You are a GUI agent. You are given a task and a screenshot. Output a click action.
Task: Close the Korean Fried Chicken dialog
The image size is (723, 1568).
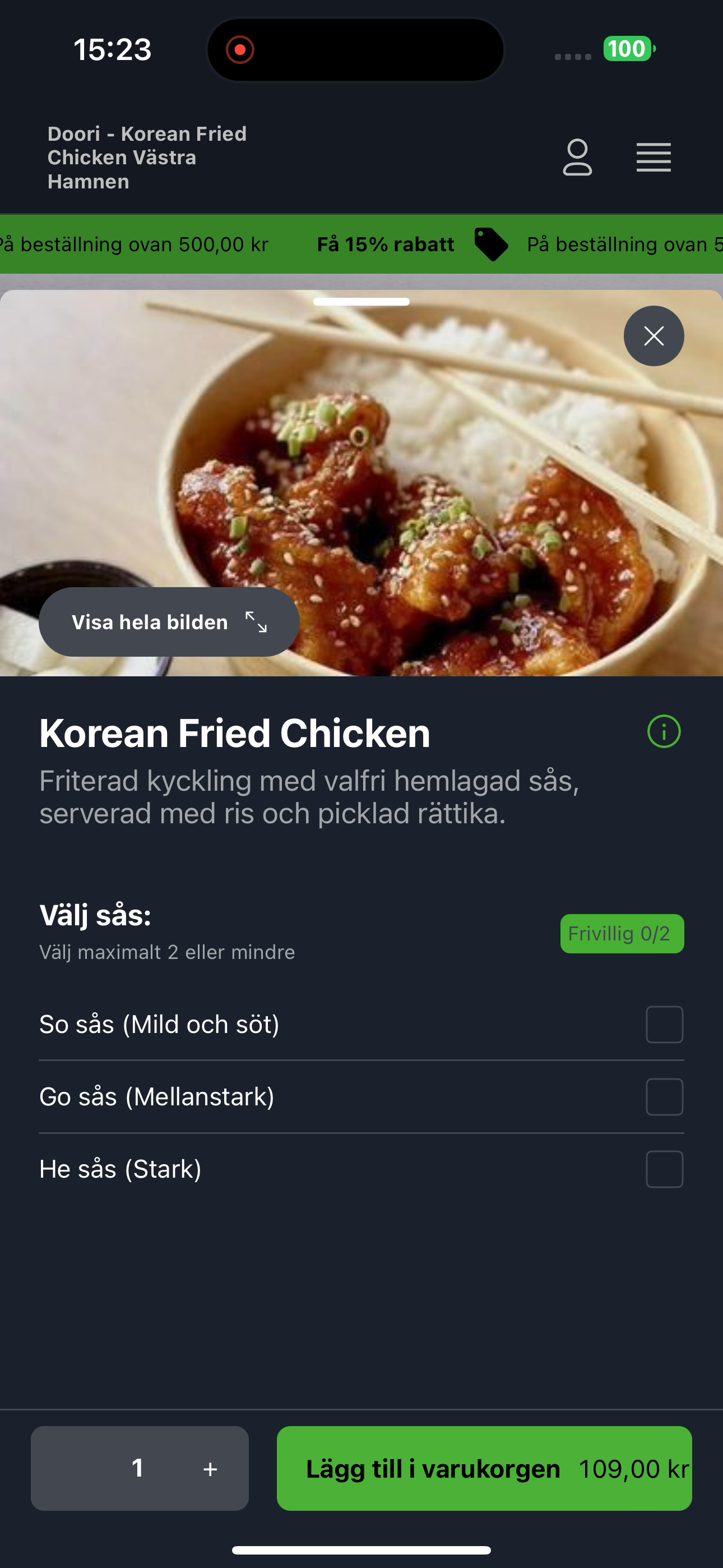654,335
